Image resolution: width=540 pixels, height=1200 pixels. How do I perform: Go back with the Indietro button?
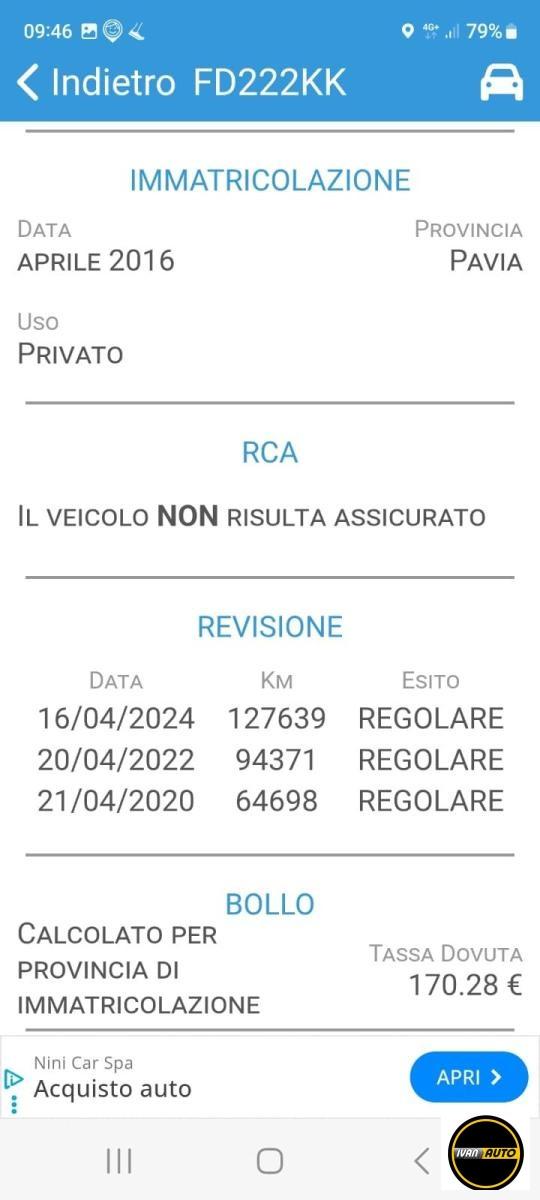click(x=98, y=82)
